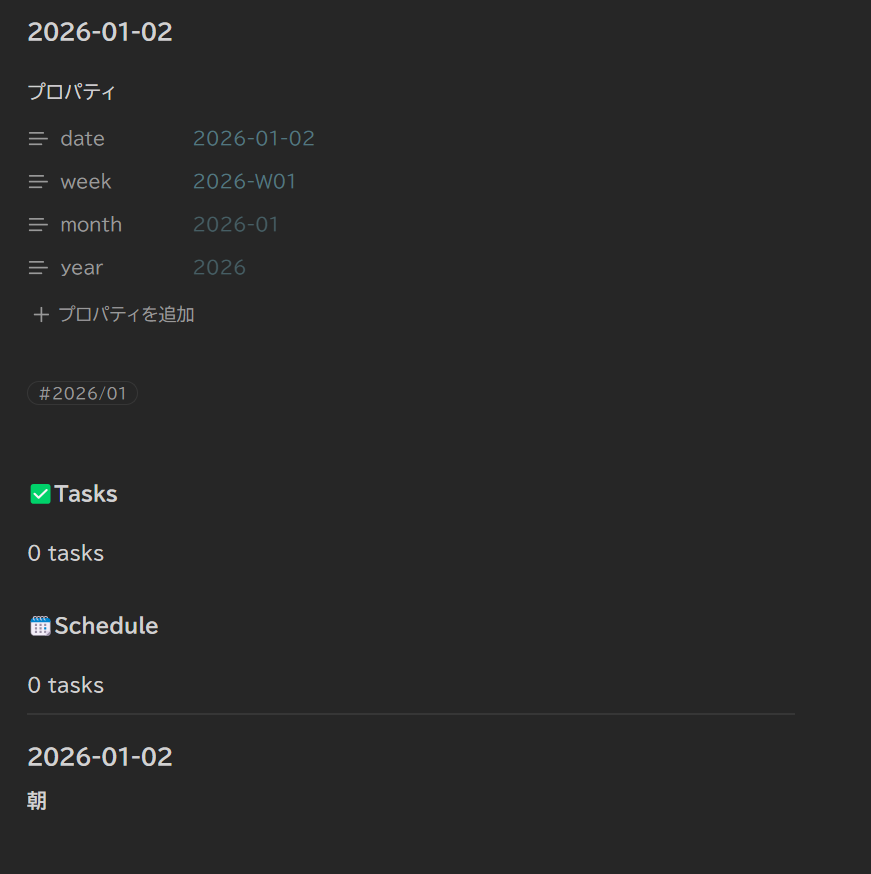Tap the date property icon
871x874 pixels.
38,139
